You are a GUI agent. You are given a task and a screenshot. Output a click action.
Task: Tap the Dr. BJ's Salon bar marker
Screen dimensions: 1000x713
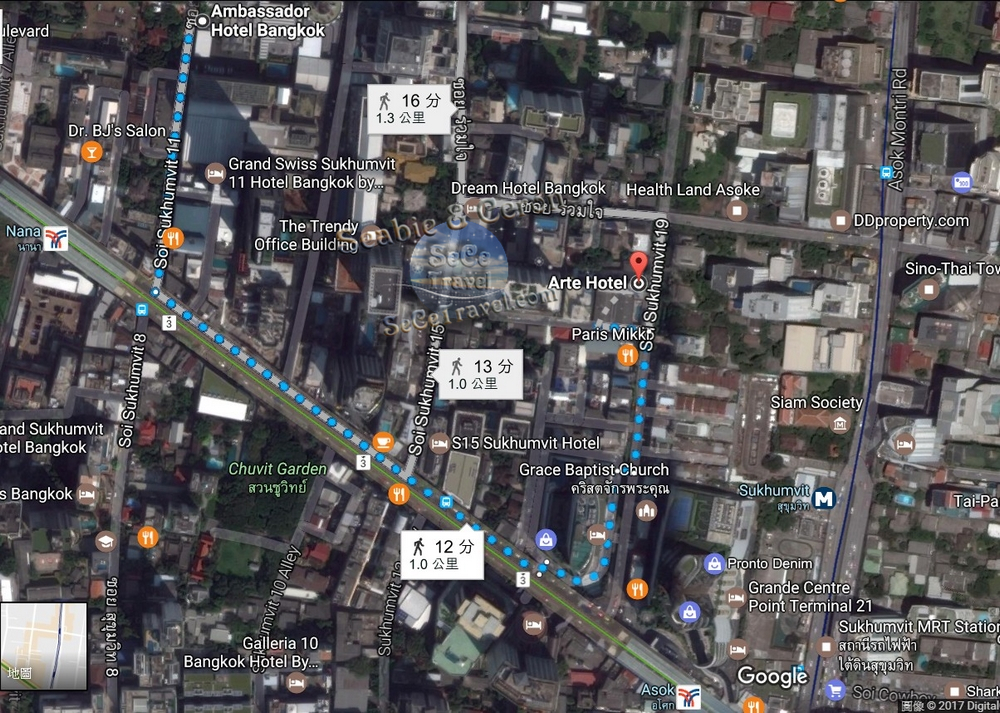92,152
